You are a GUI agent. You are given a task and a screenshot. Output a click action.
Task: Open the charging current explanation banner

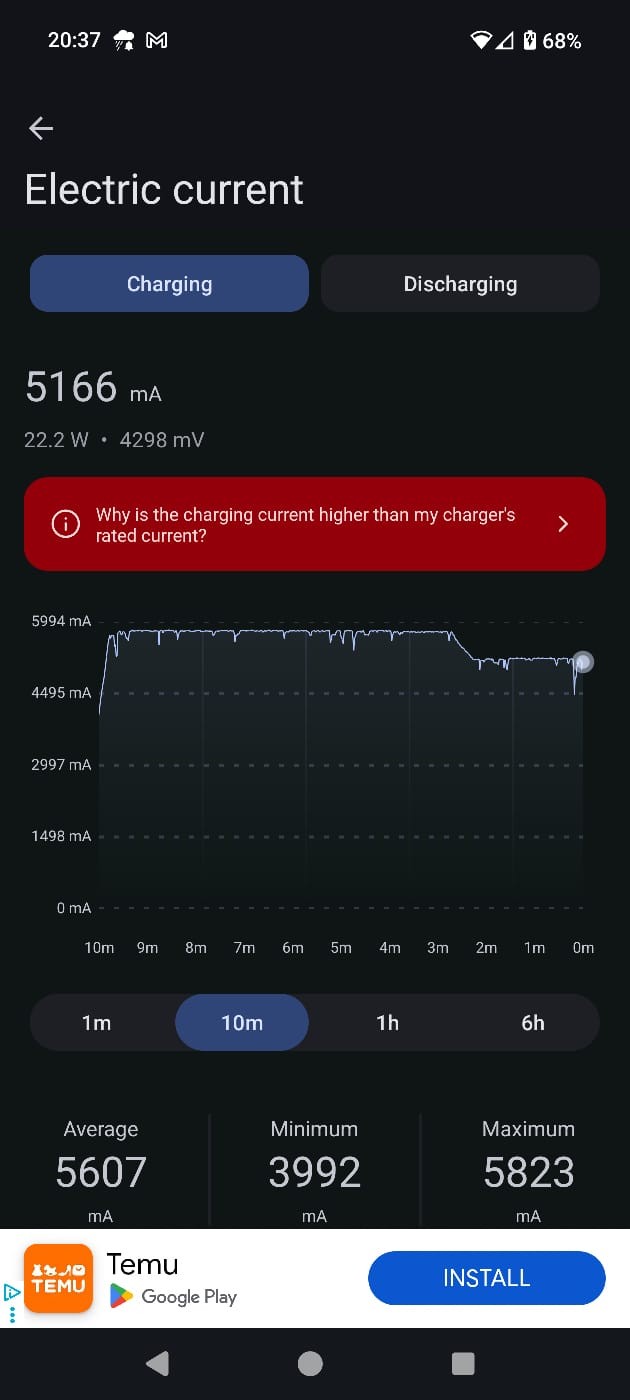tap(314, 524)
